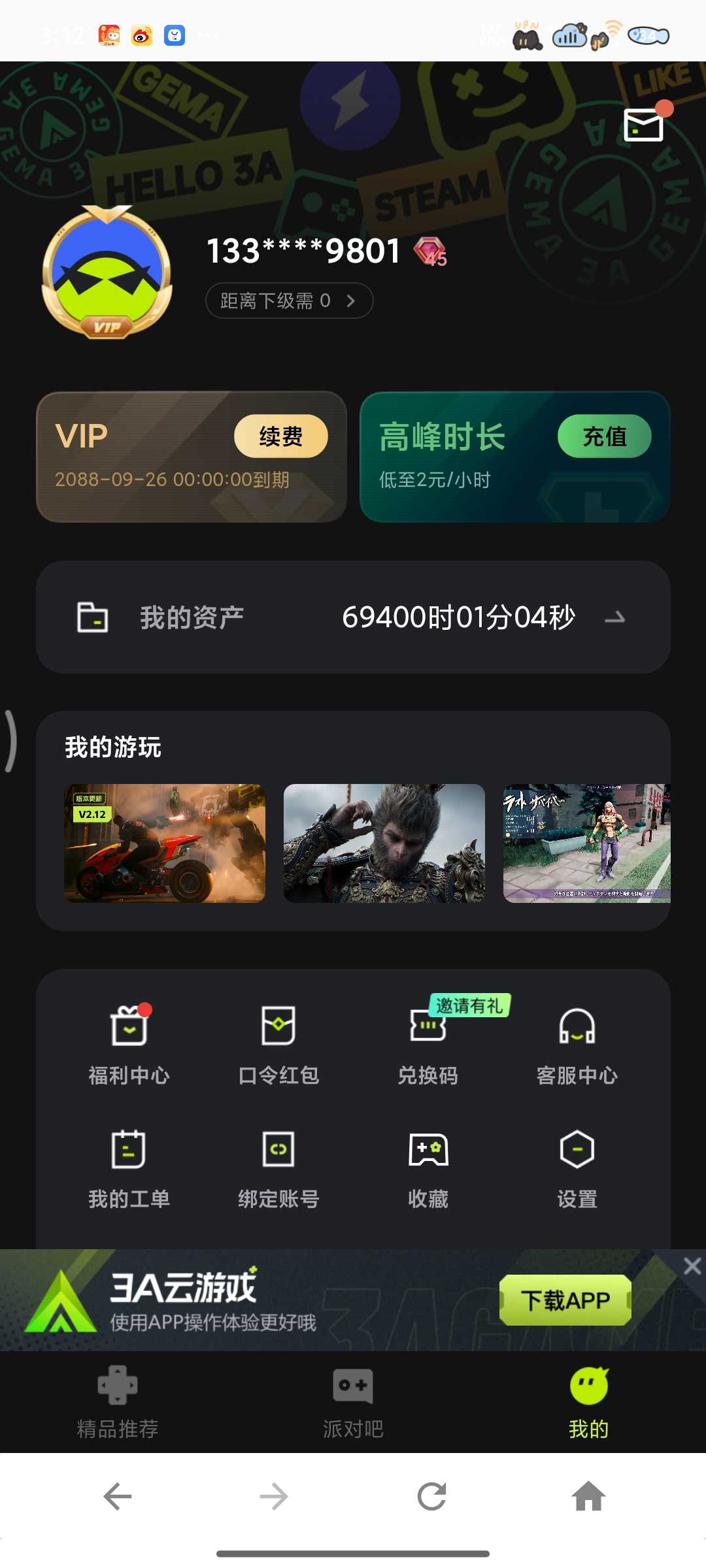Tap 下载APP download button
This screenshot has width=706, height=1568.
[x=565, y=1300]
